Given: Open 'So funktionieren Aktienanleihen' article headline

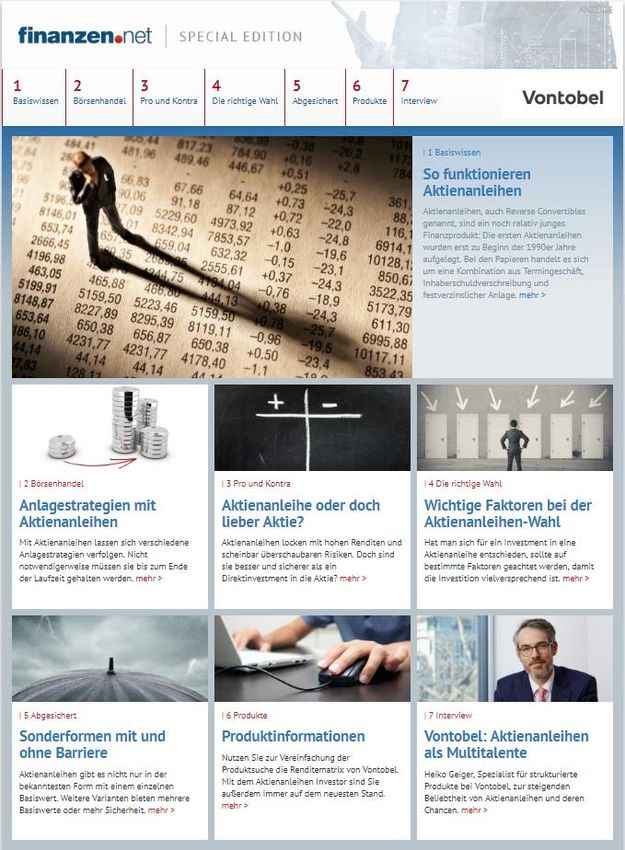Looking at the screenshot, I should pyautogui.click(x=477, y=182).
